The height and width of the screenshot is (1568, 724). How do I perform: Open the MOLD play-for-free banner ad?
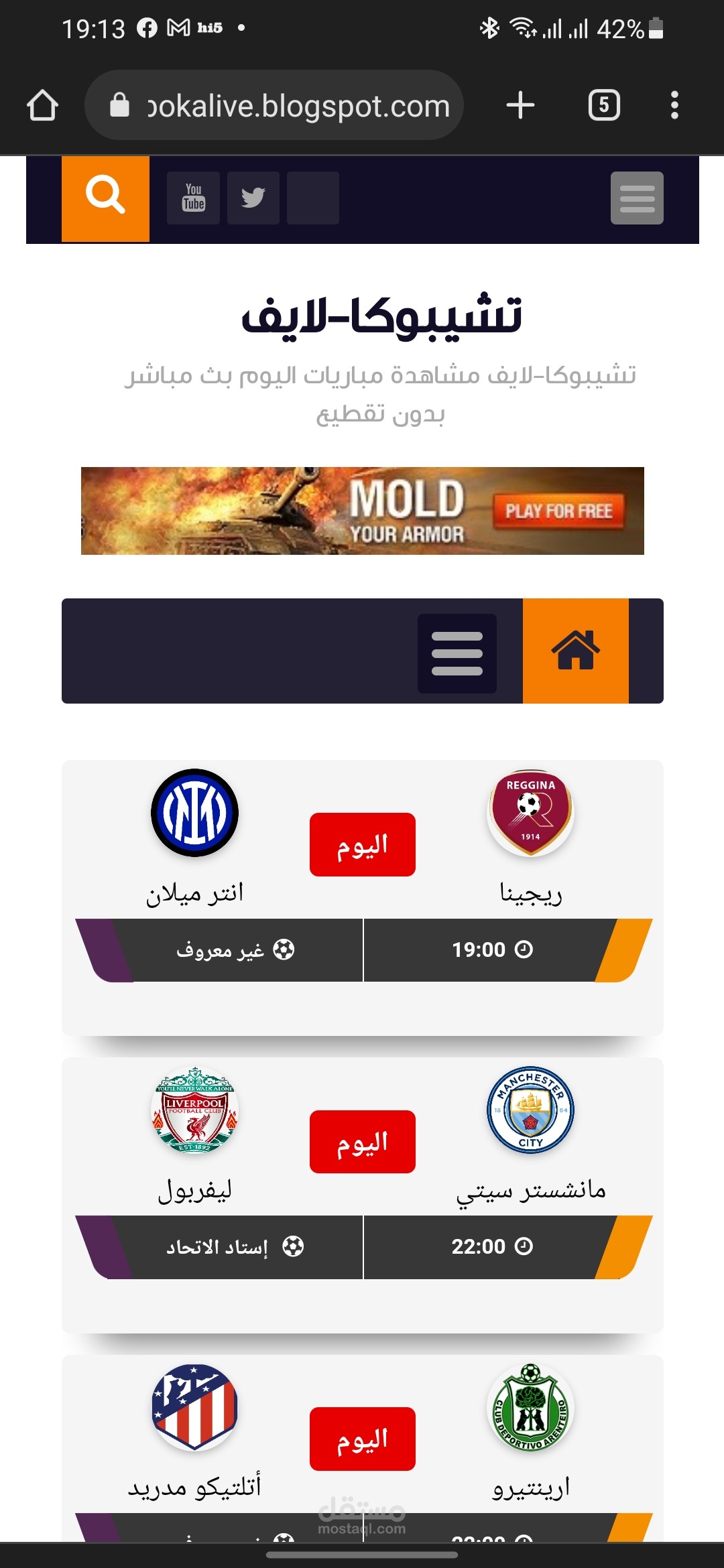362,511
